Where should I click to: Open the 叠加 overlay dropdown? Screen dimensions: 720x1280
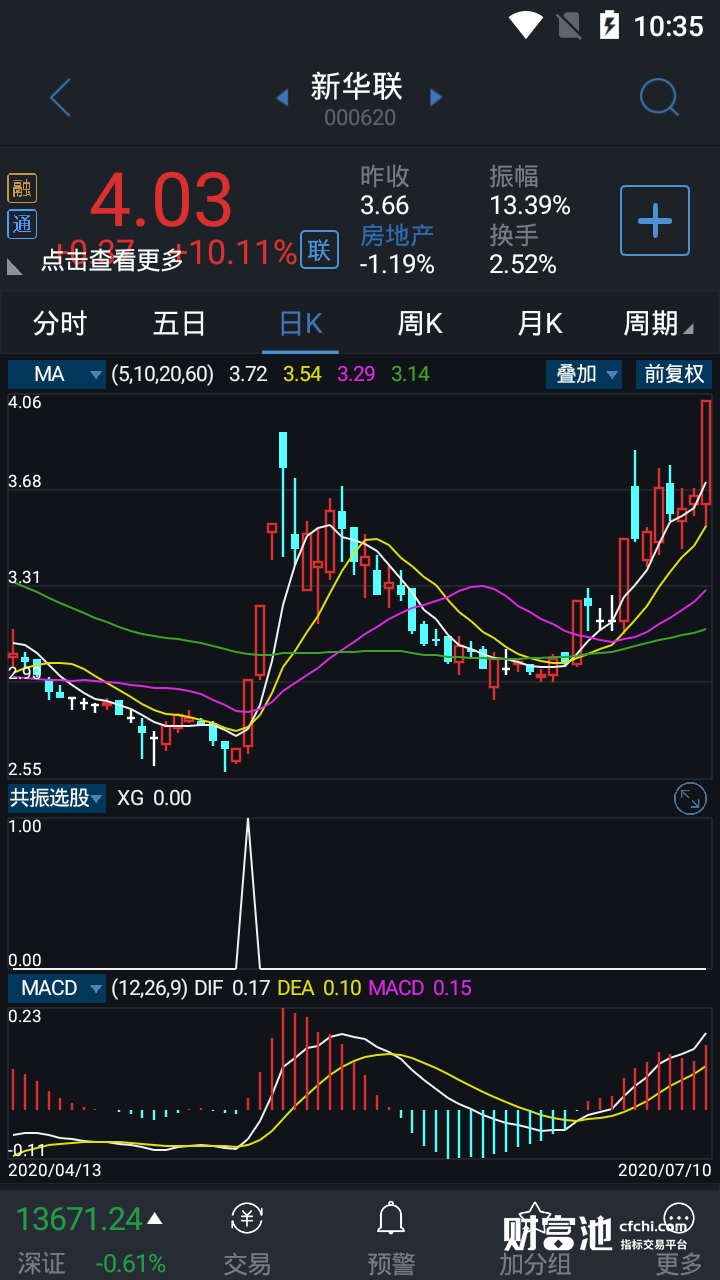click(x=585, y=374)
